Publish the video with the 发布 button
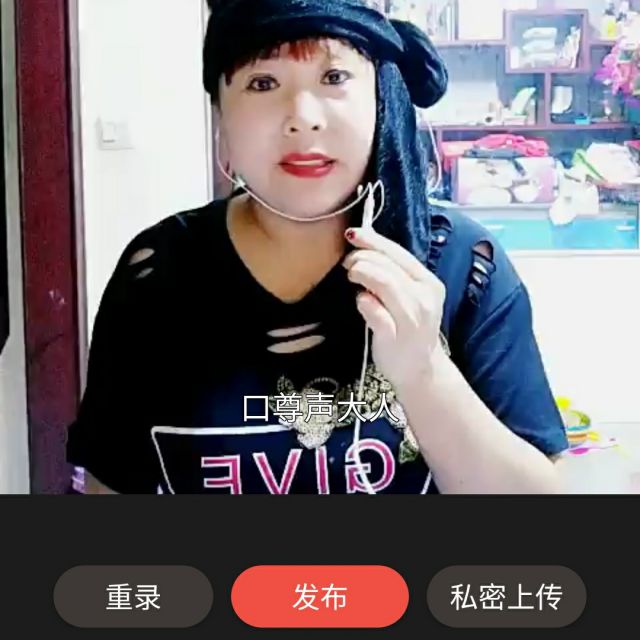This screenshot has width=640, height=640. (320, 597)
